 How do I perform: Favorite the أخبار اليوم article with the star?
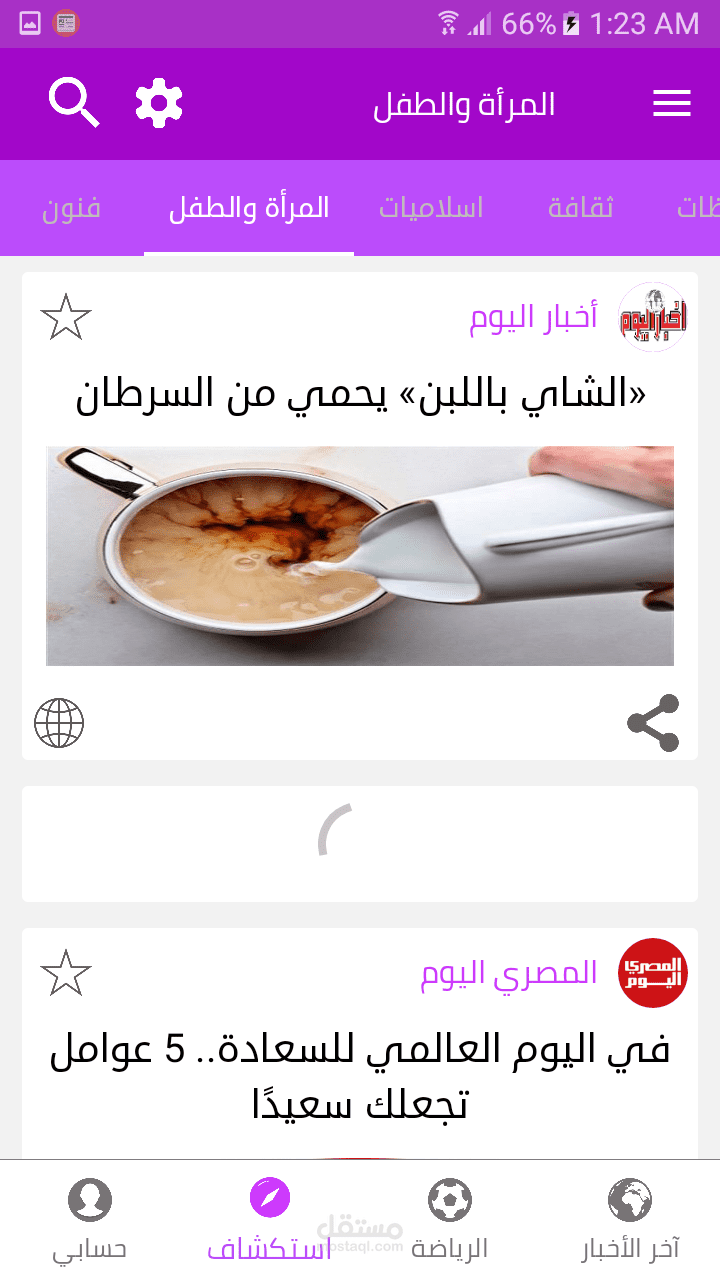pyautogui.click(x=65, y=317)
